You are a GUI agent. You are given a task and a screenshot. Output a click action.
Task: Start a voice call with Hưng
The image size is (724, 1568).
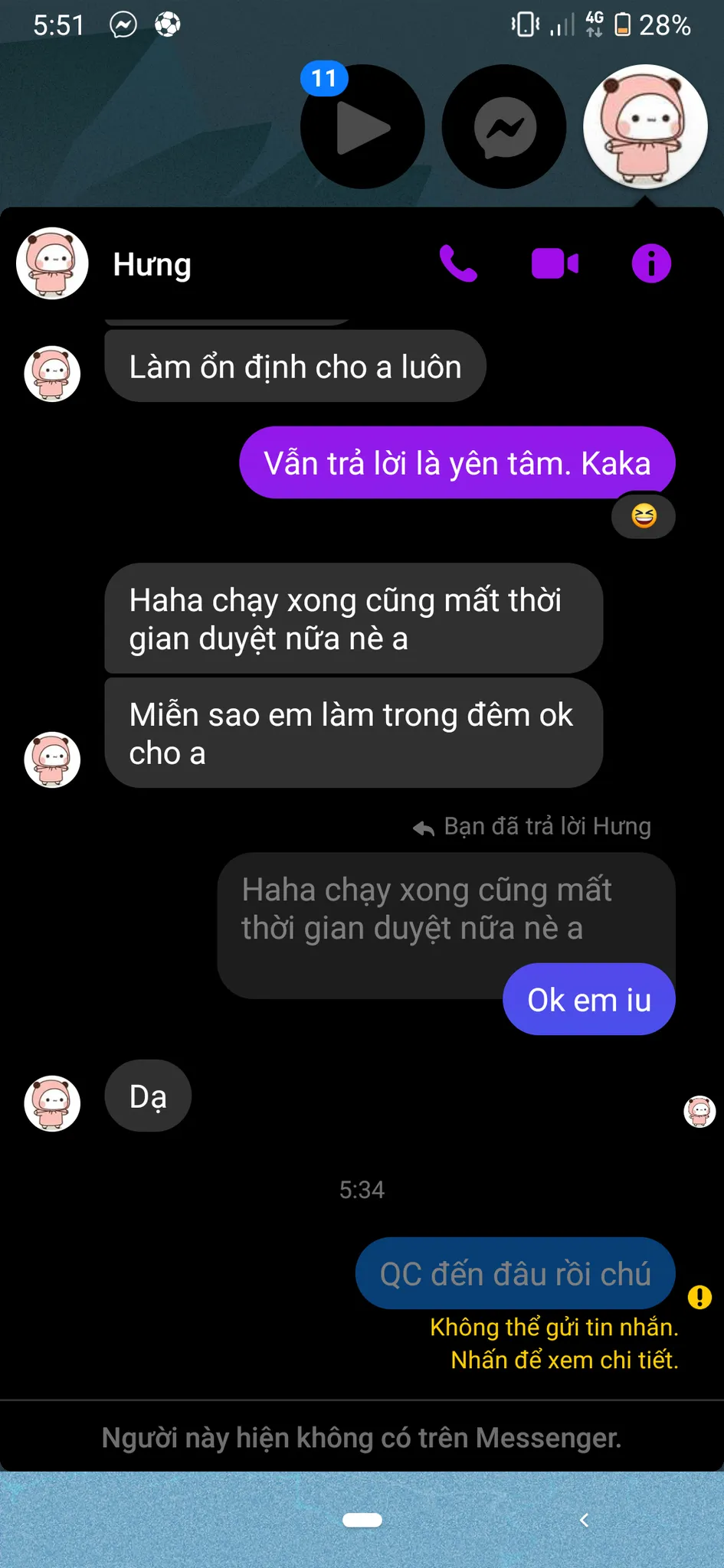[458, 264]
